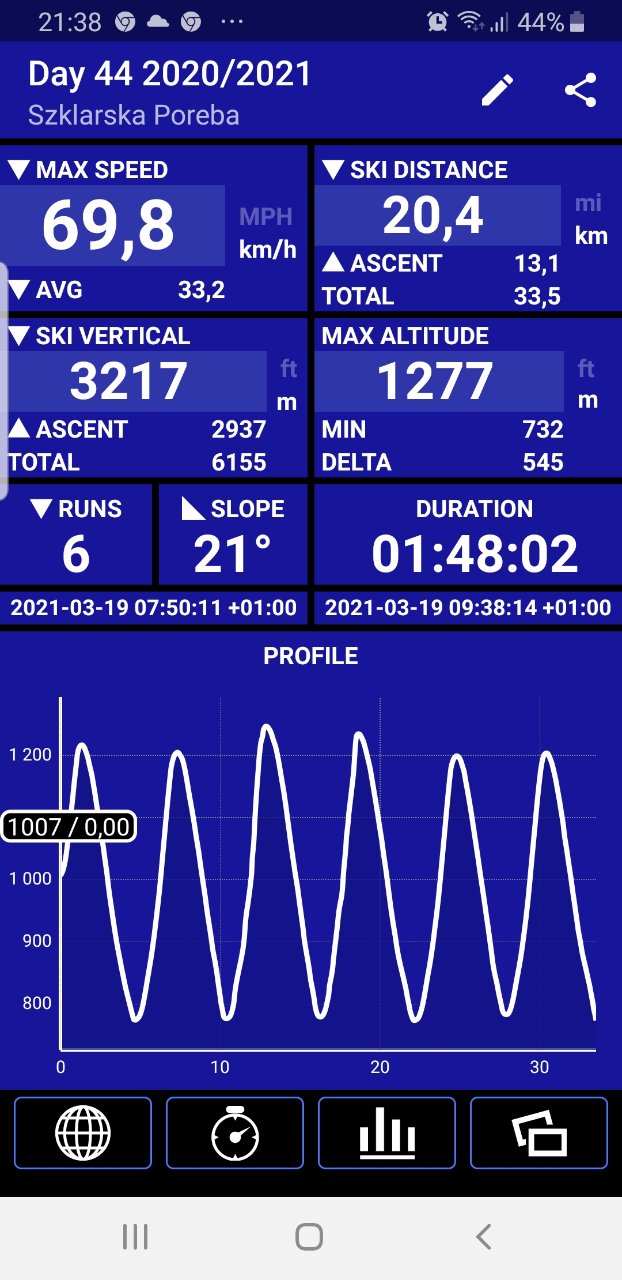Switch max speed units to MPH
Screen dimensions: 622x1280
pos(266,217)
